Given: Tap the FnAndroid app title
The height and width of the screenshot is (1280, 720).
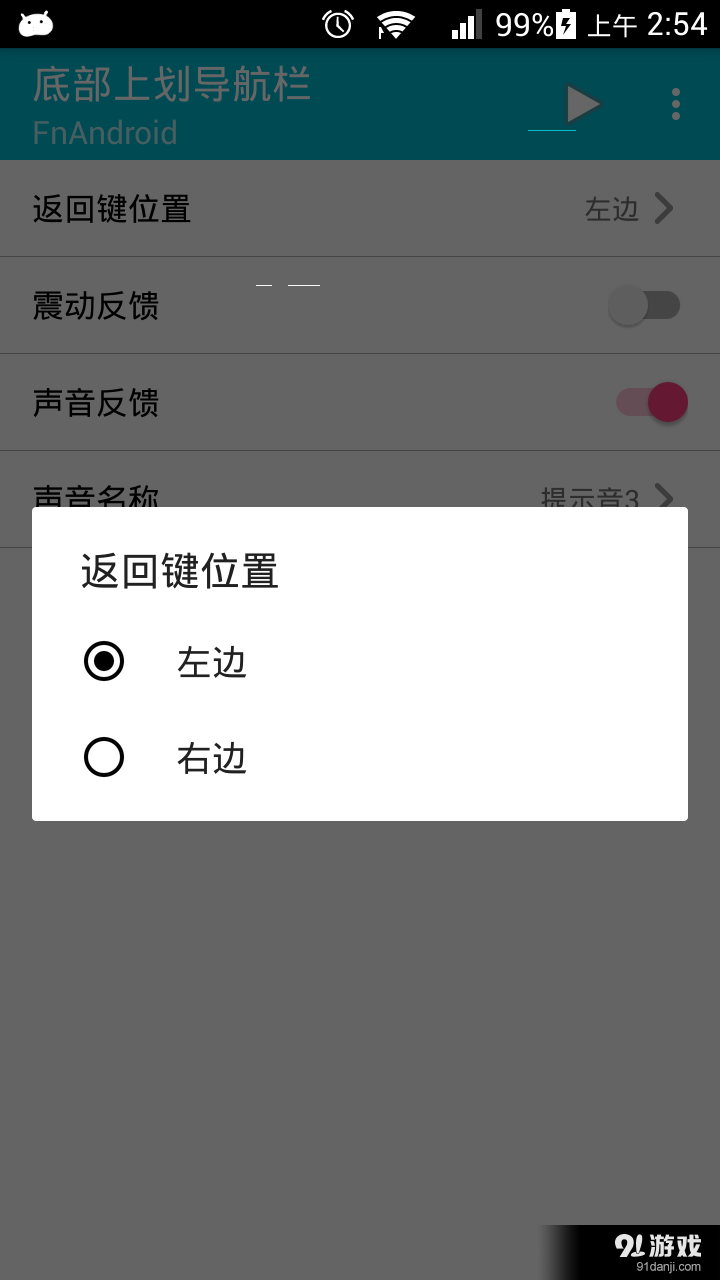Looking at the screenshot, I should coord(105,133).
